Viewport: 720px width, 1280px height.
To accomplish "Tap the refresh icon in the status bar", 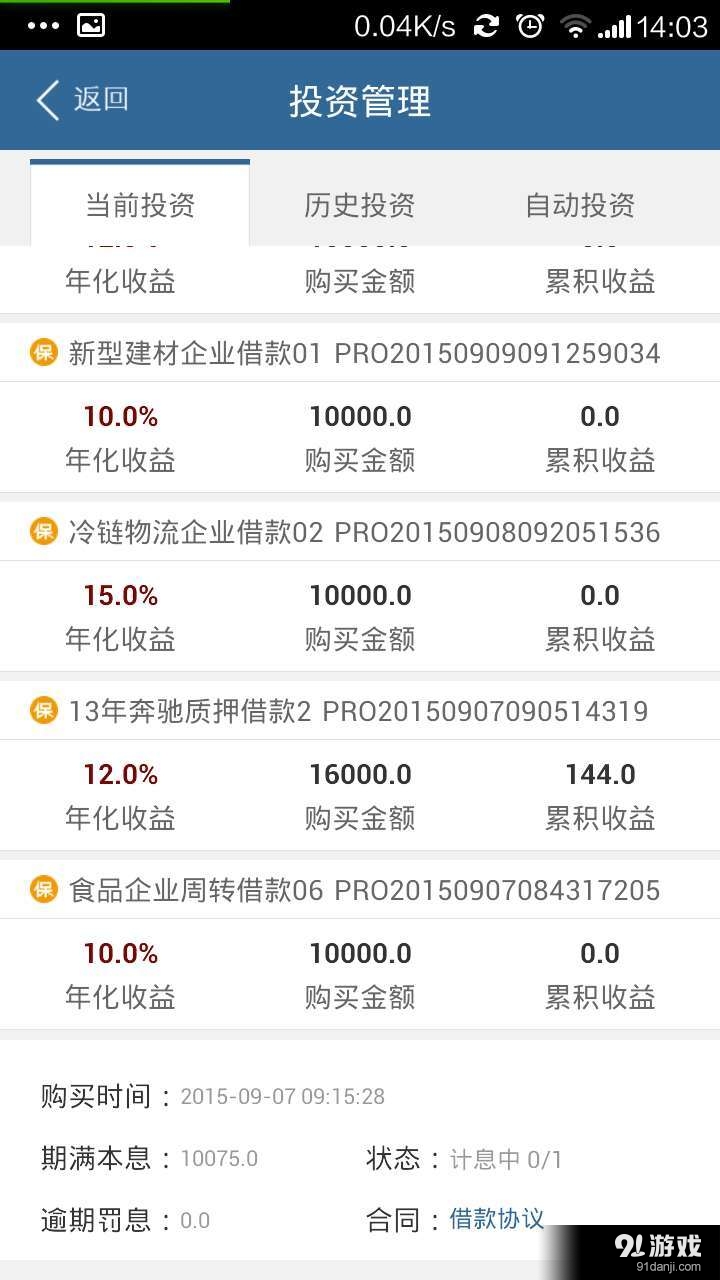I will pyautogui.click(x=484, y=24).
